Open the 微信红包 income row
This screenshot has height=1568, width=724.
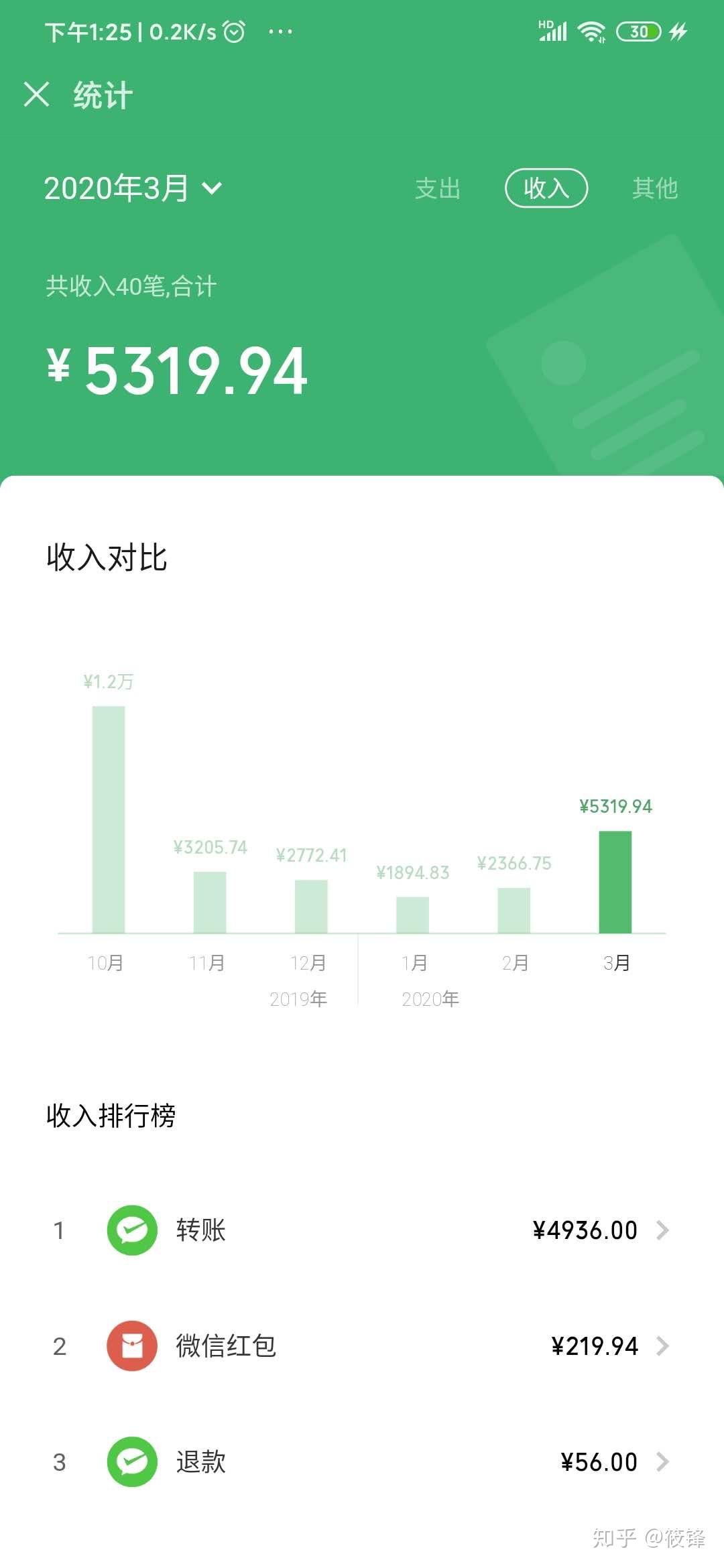[362, 1346]
